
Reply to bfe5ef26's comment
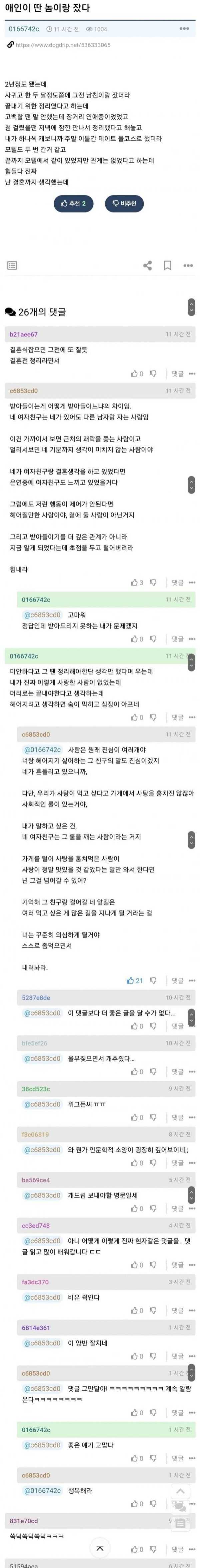(x=177, y=1071)
